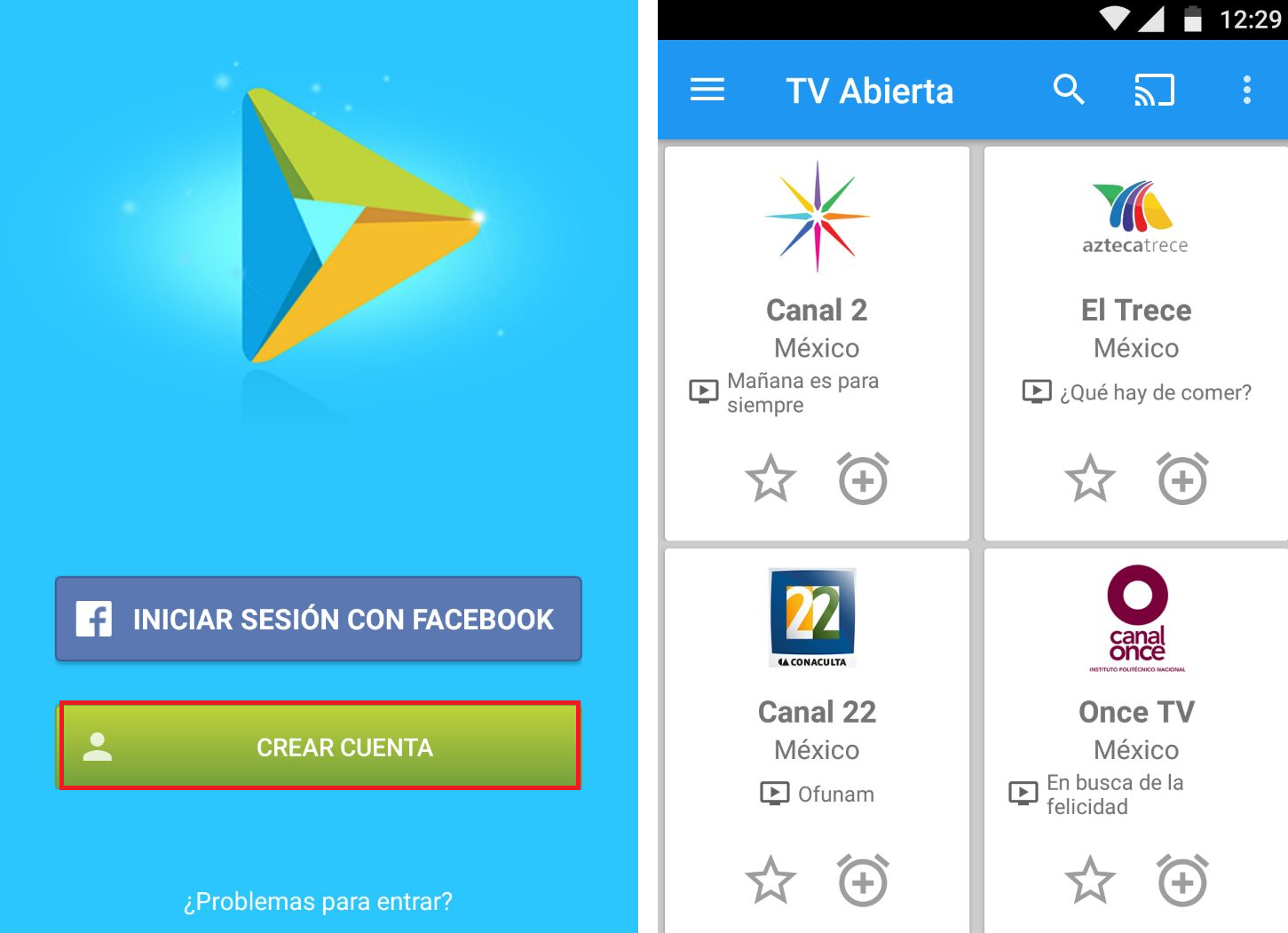Screen dimensions: 1288x933
Task: Set a reminder alarm for El Trece
Action: point(1182,479)
